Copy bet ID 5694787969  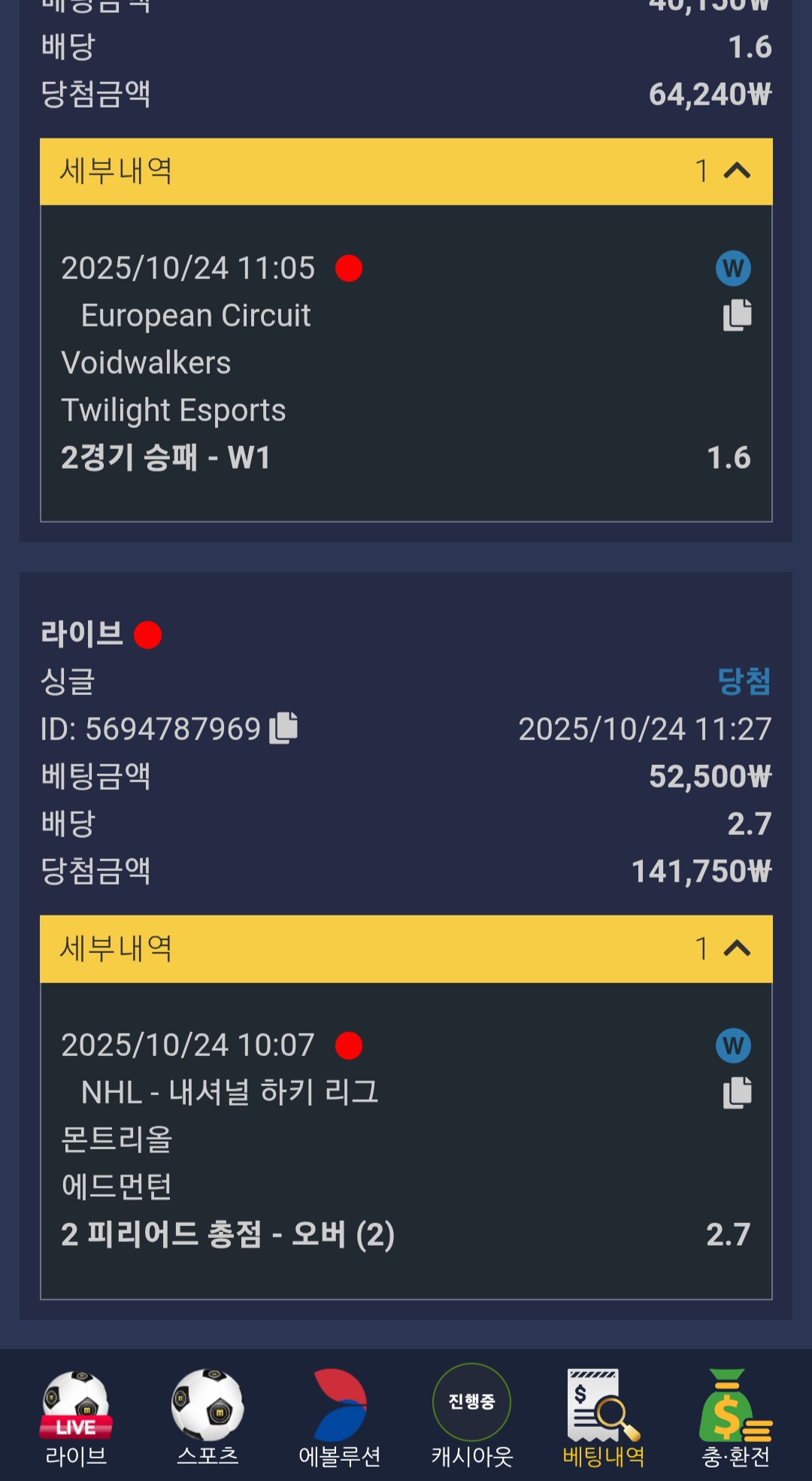(284, 728)
